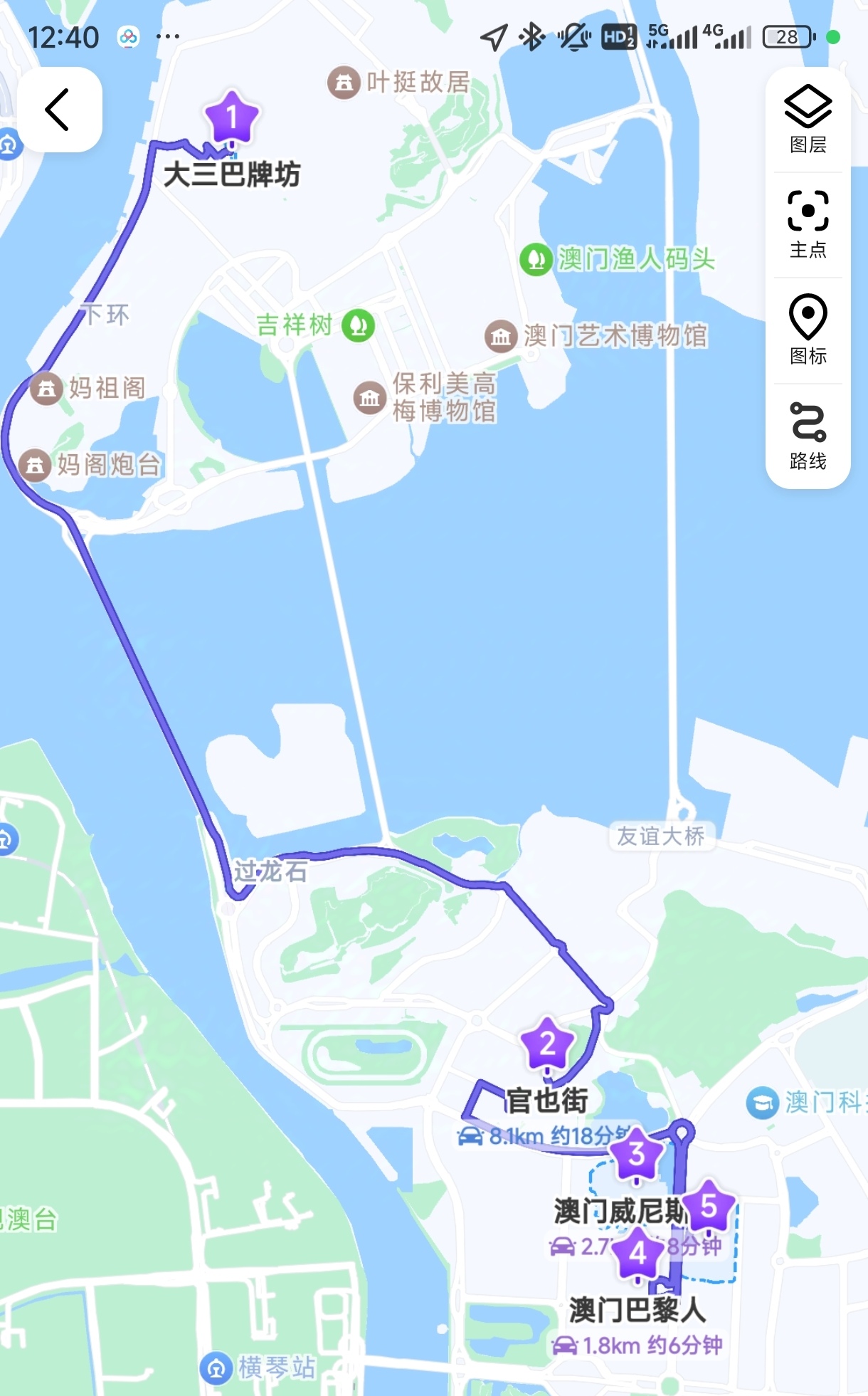868x1396 pixels.
Task: Click the 吉祥树 tree attraction icon
Action: click(x=357, y=325)
